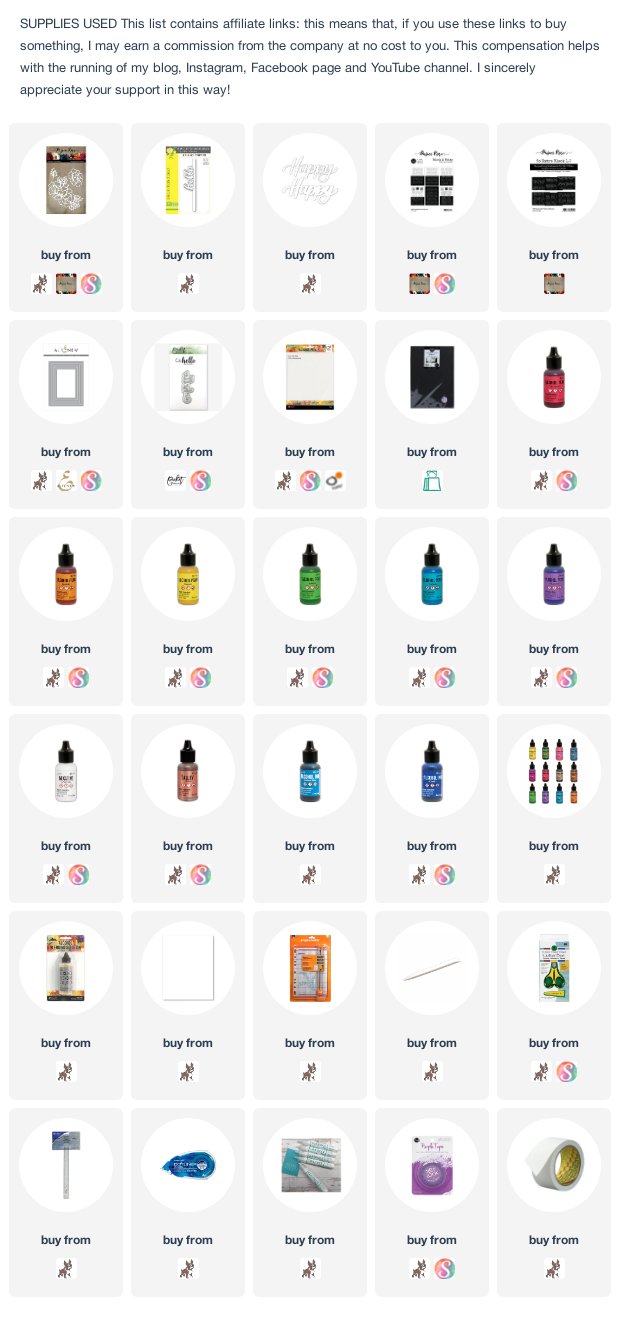
Task: Open the T-square ruler product image
Action: pos(66,1165)
